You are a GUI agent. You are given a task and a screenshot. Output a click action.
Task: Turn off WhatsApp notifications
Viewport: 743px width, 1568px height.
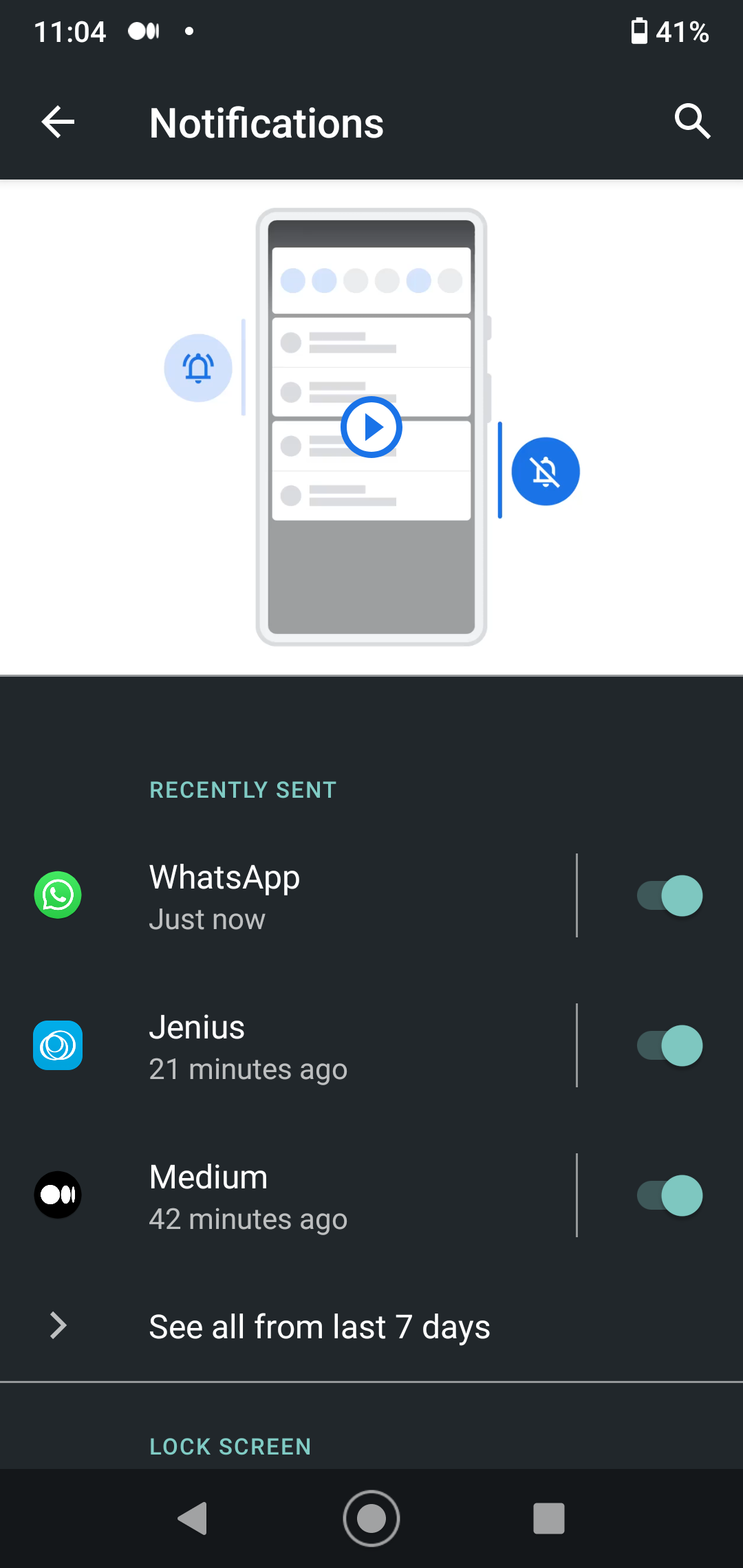tap(669, 895)
